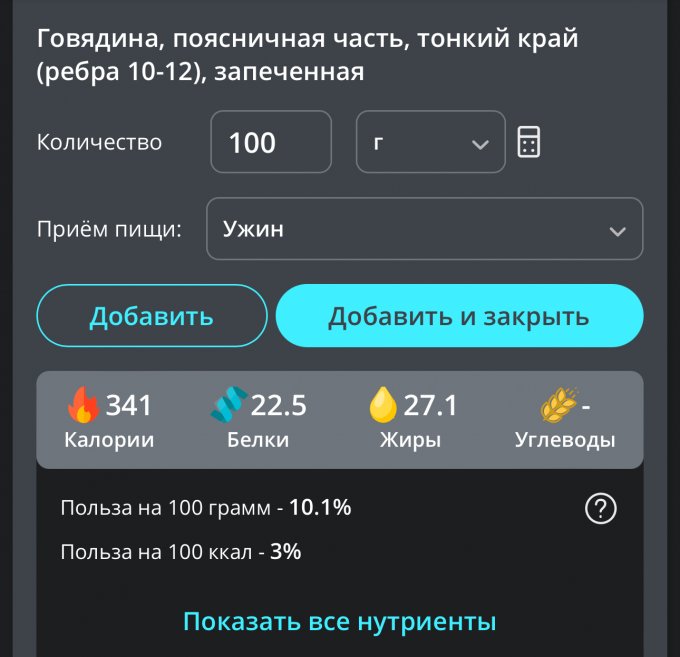Open the meal dropdown showing Ужин
Image resolution: width=680 pixels, height=657 pixels.
tap(424, 229)
